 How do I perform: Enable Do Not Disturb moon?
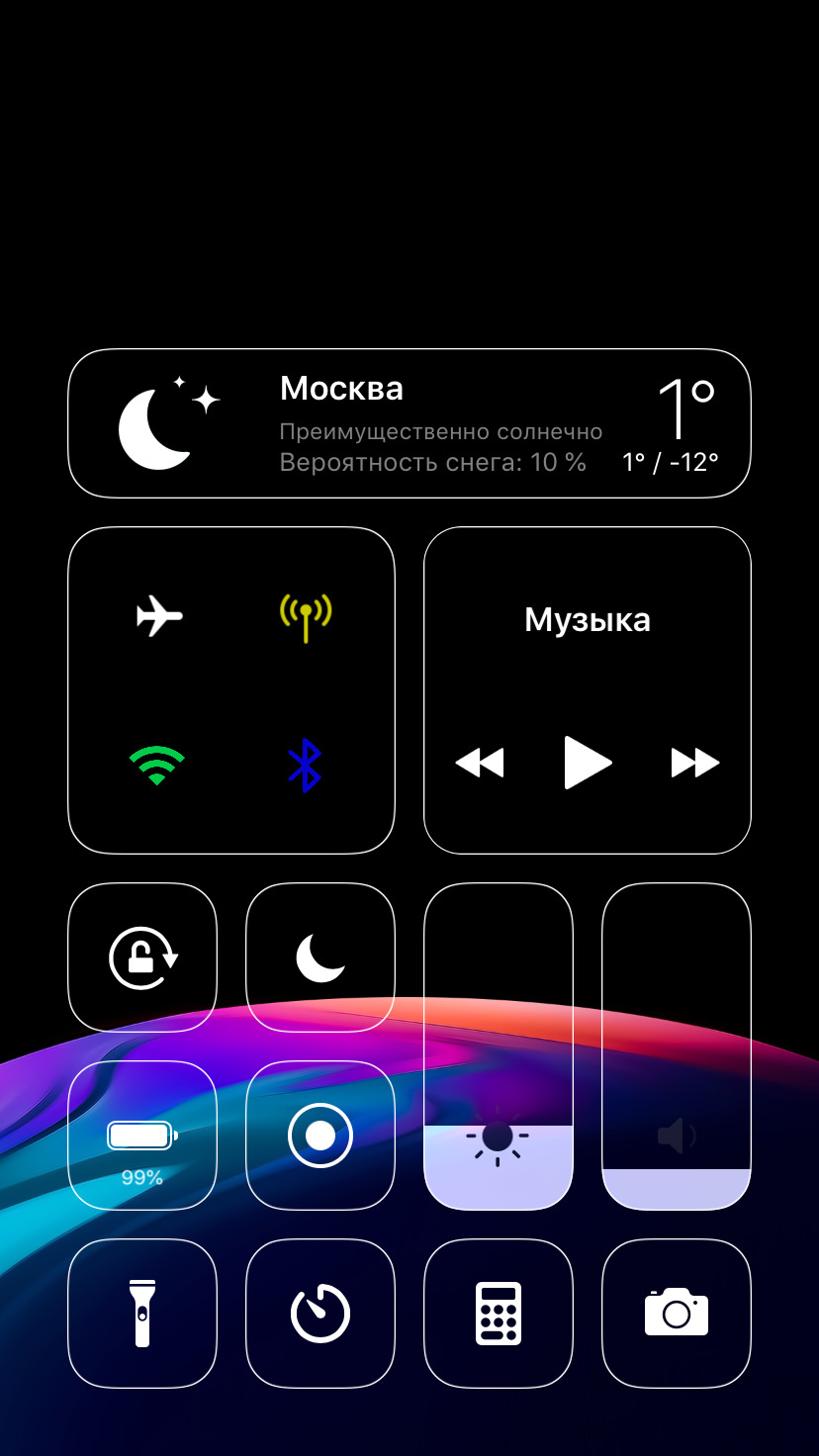tap(320, 957)
